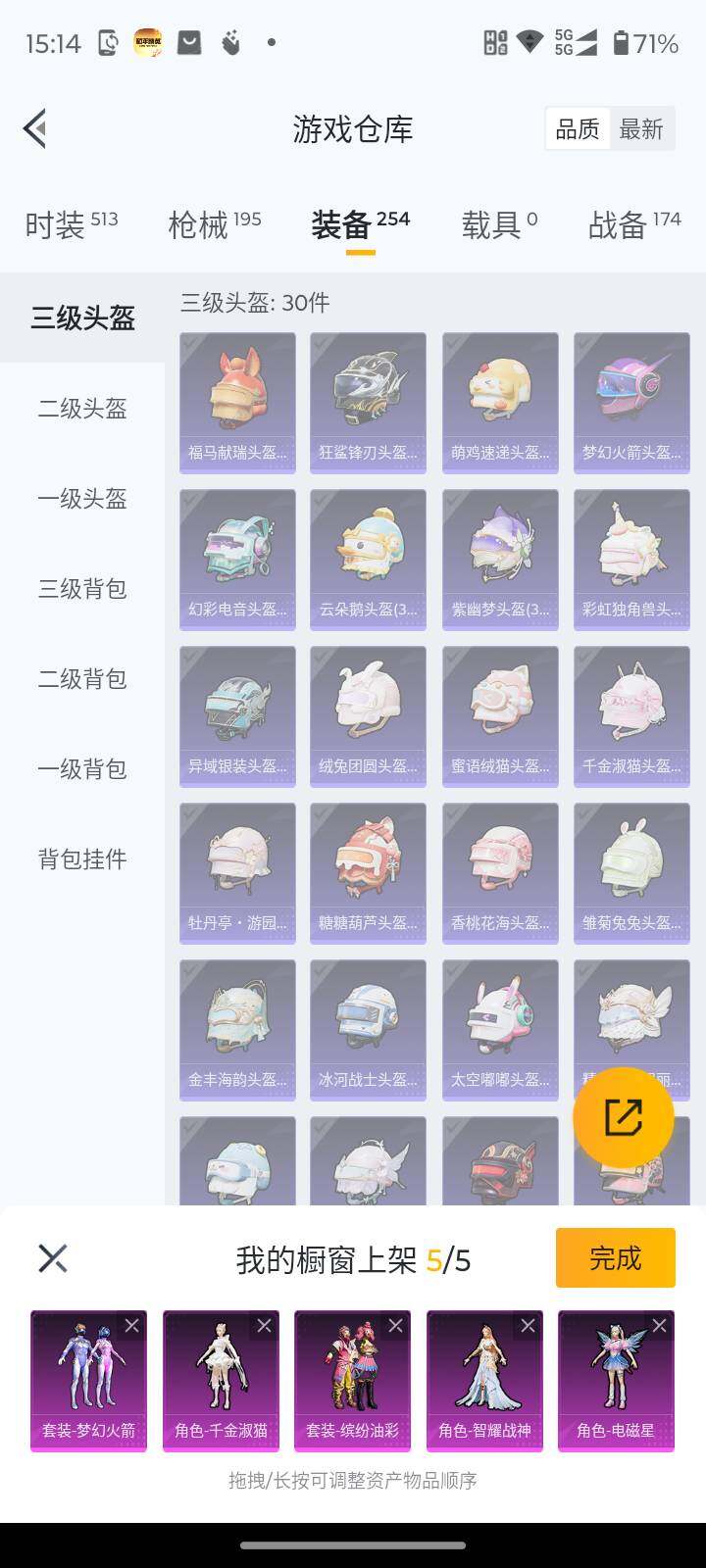Remove 角色-电磁星 from the showcase
This screenshot has height=1568, width=706.
[659, 1326]
